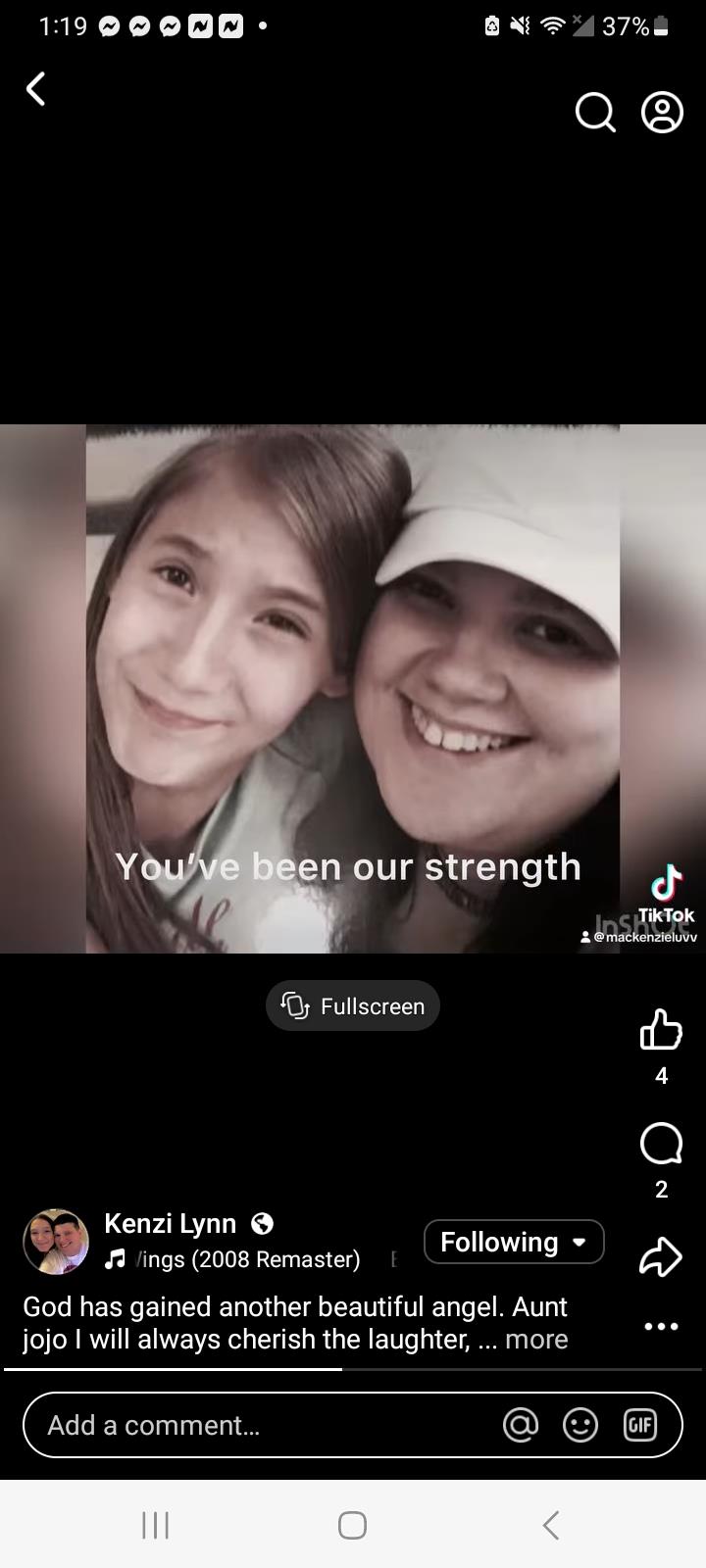Screen dimensions: 706x1568
Task: Go back using the top-left arrow
Action: pos(36,89)
